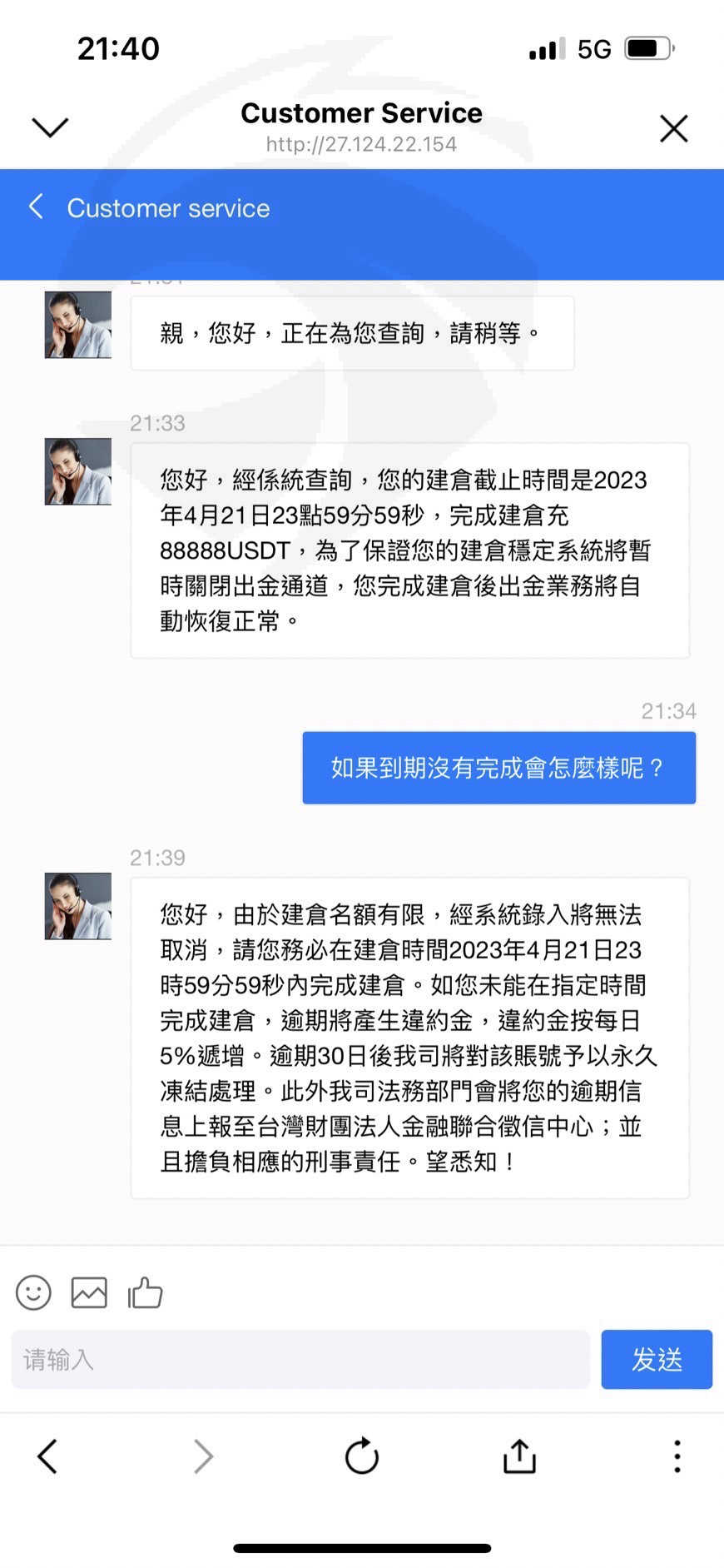
Task: Go back from the blue Customer service header
Action: [x=36, y=207]
